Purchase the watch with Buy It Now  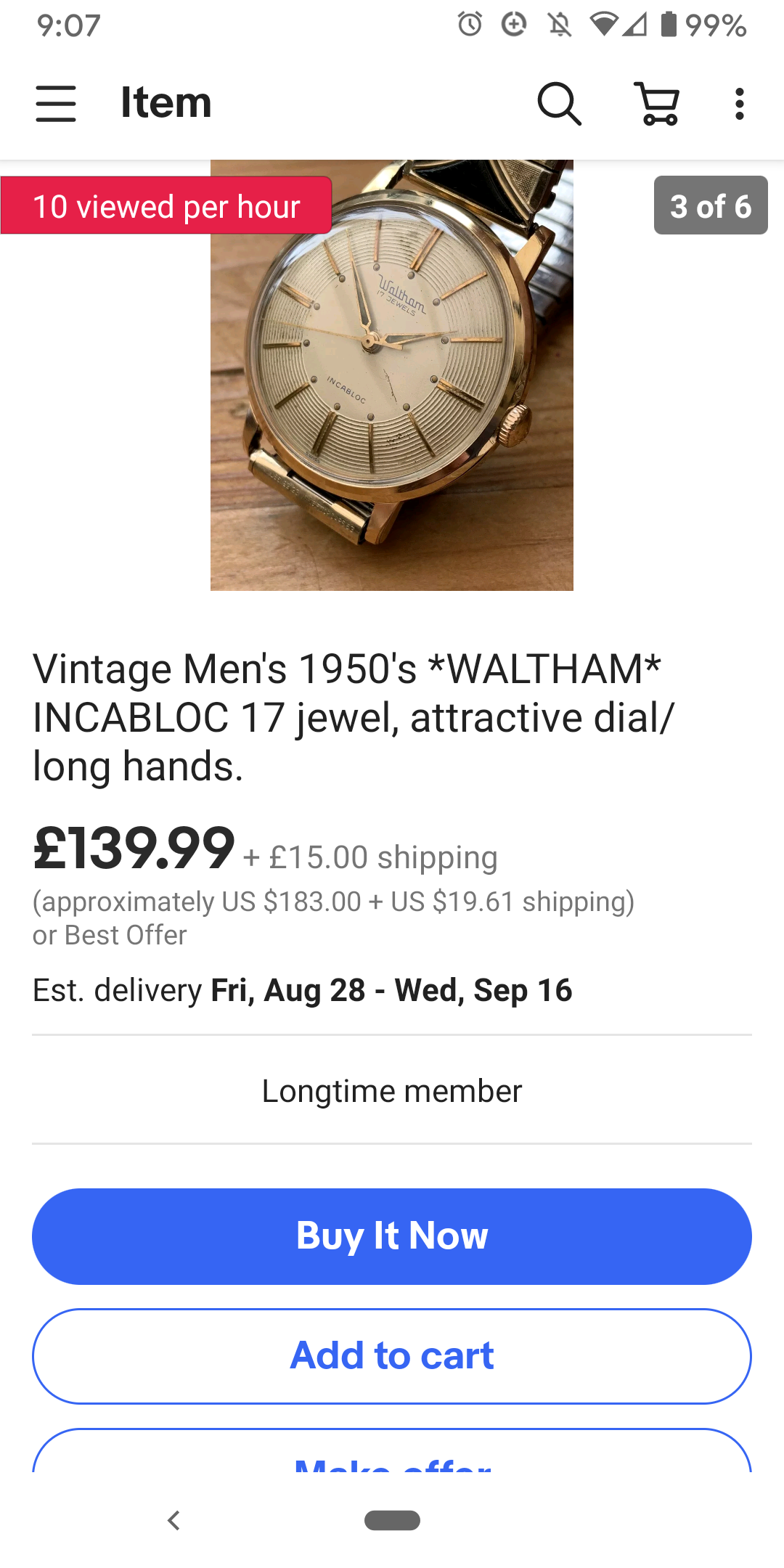click(x=392, y=1236)
